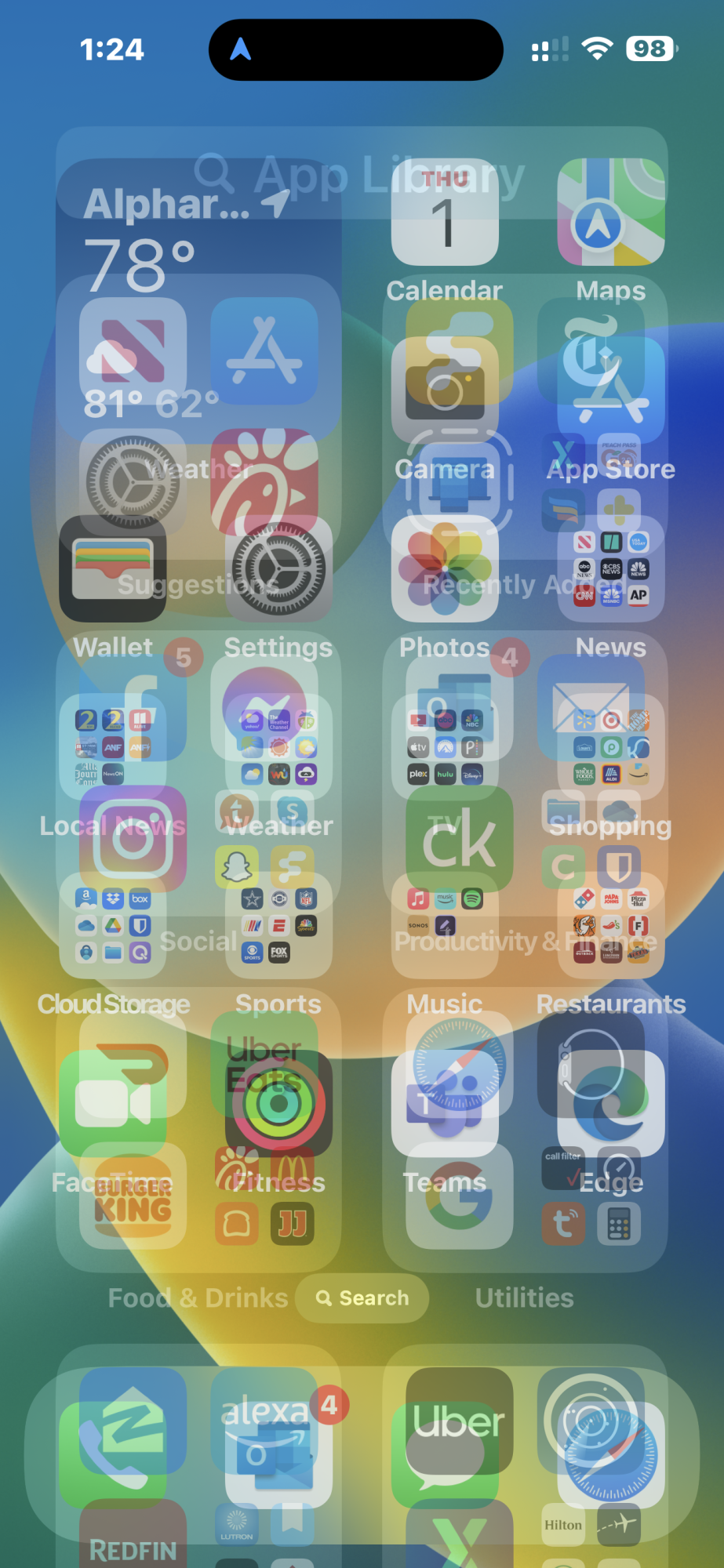Open the Calendar app
The width and height of the screenshot is (724, 1568).
tap(445, 212)
